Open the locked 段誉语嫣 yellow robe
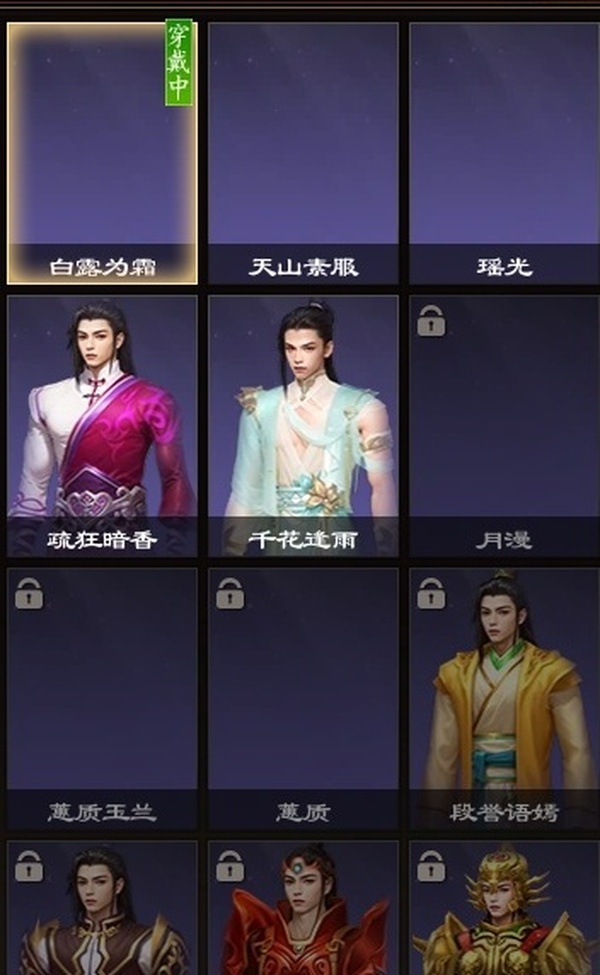The height and width of the screenshot is (975, 600). [504, 698]
